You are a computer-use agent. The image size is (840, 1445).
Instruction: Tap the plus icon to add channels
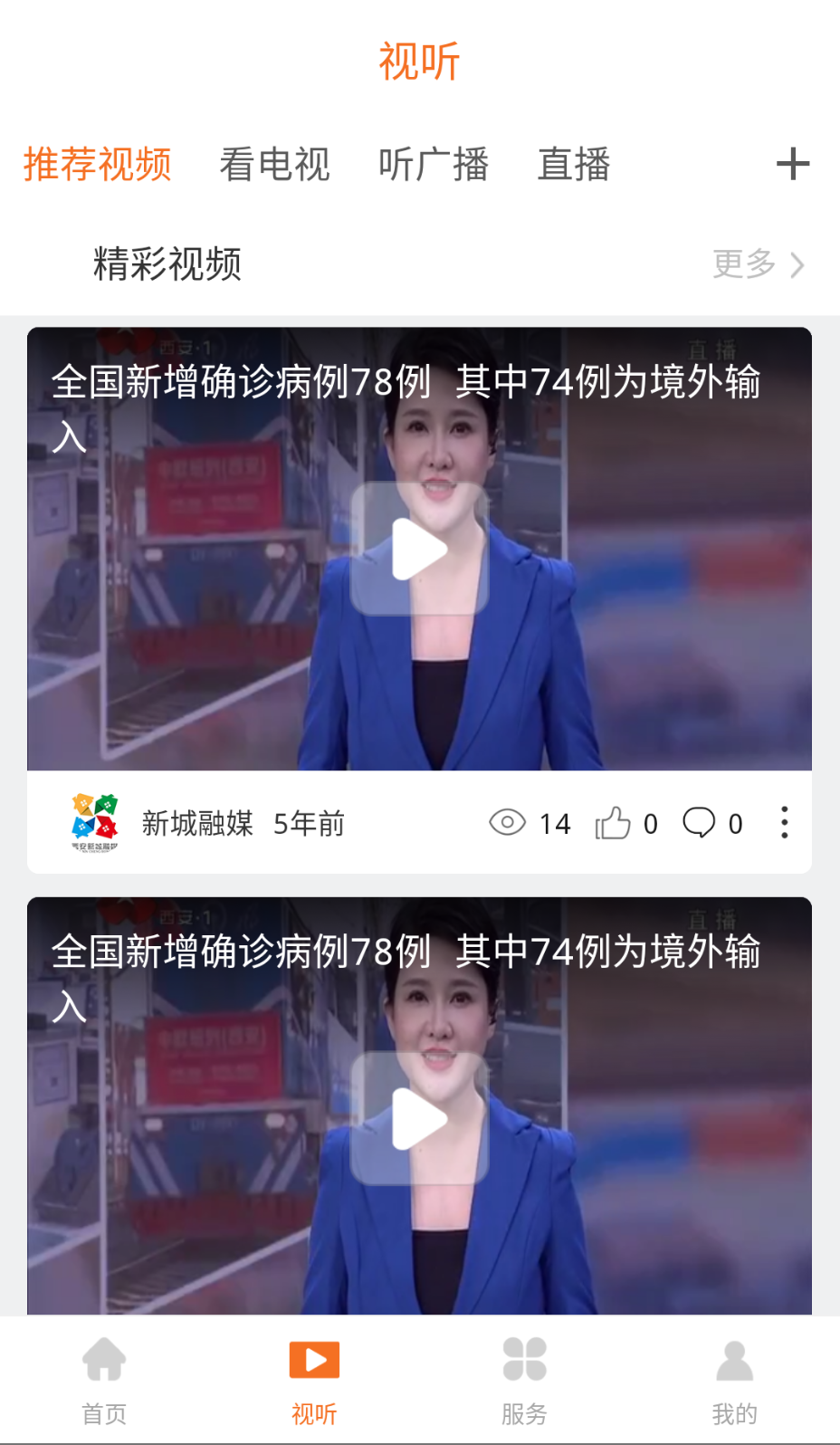click(794, 163)
